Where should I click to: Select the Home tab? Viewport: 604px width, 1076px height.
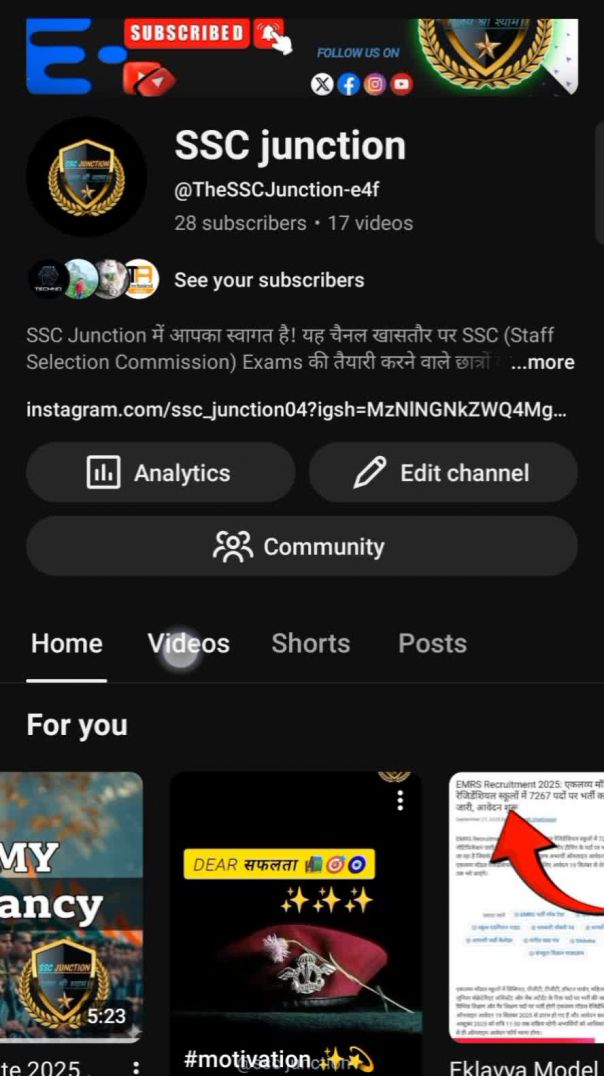point(67,644)
